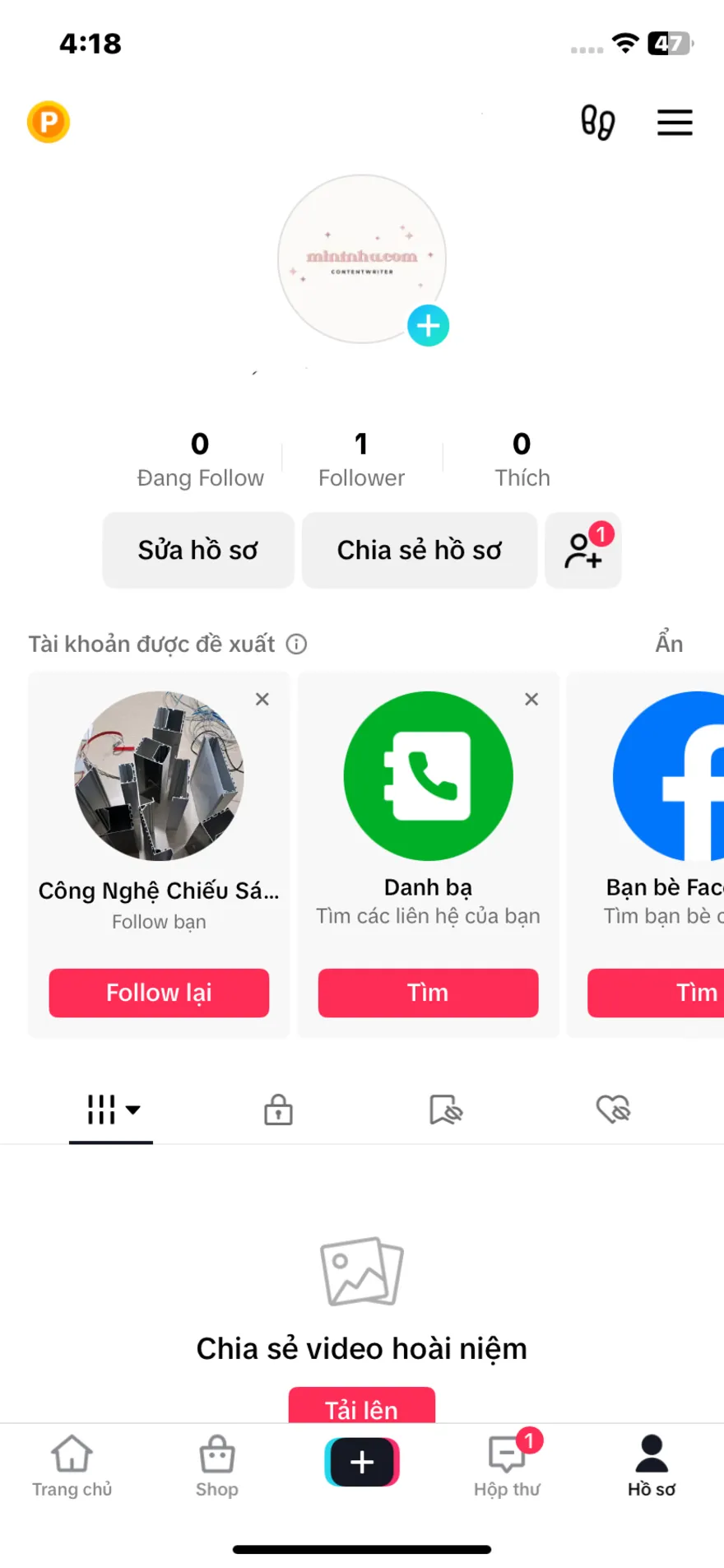Open the hamburger menu
Screen dimensions: 724x1568
pyautogui.click(x=675, y=122)
